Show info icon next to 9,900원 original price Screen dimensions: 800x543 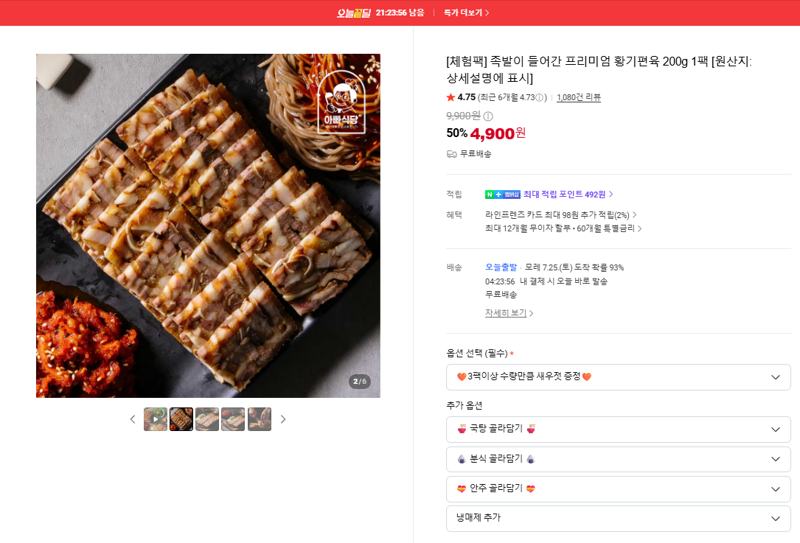pos(488,116)
